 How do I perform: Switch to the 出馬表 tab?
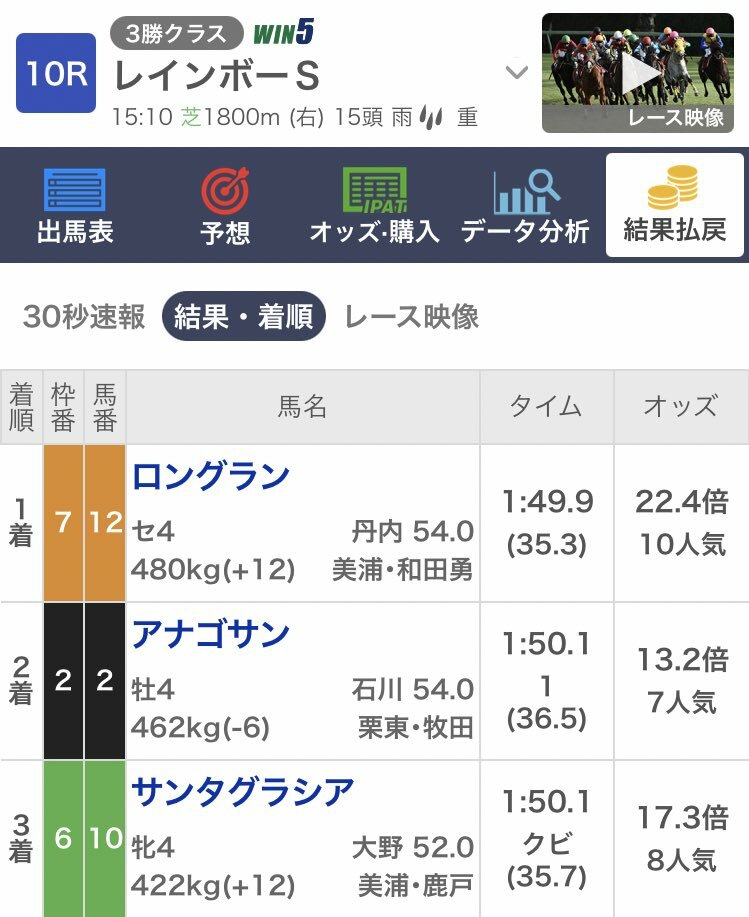pos(75,206)
